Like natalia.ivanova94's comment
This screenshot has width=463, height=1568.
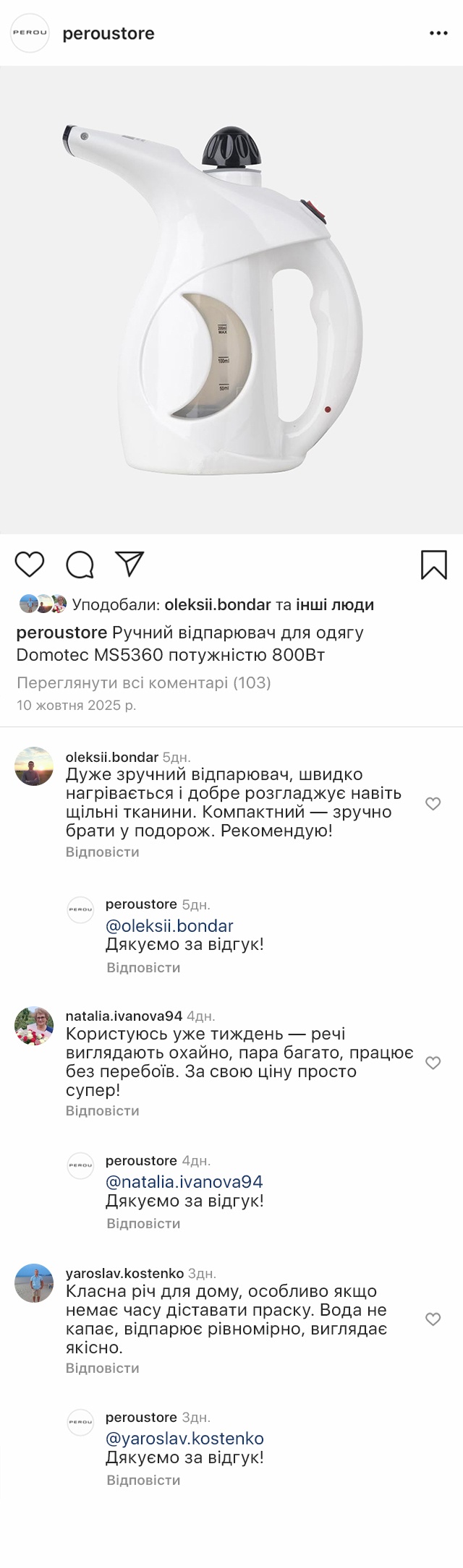pos(433,1063)
